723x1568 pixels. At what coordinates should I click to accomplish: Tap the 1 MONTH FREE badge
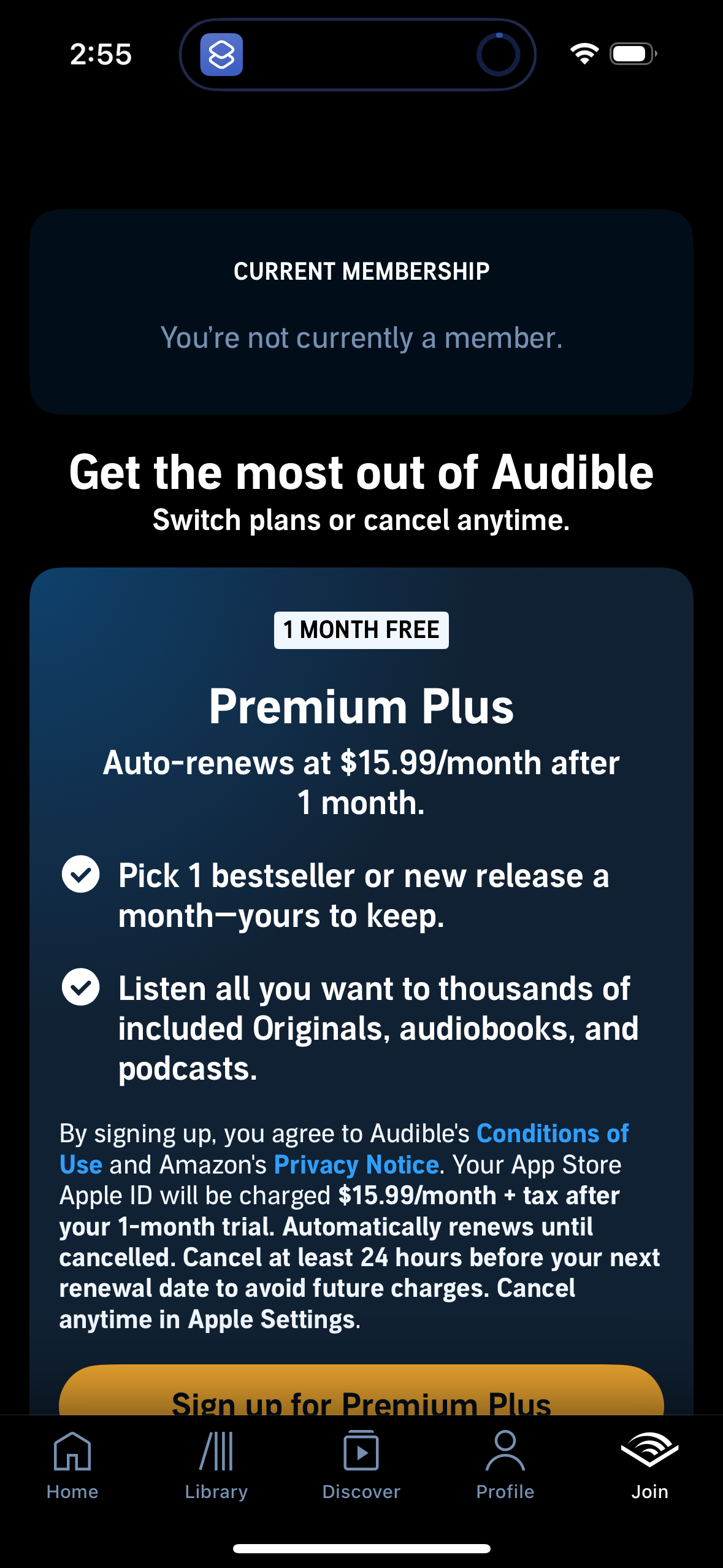point(361,629)
